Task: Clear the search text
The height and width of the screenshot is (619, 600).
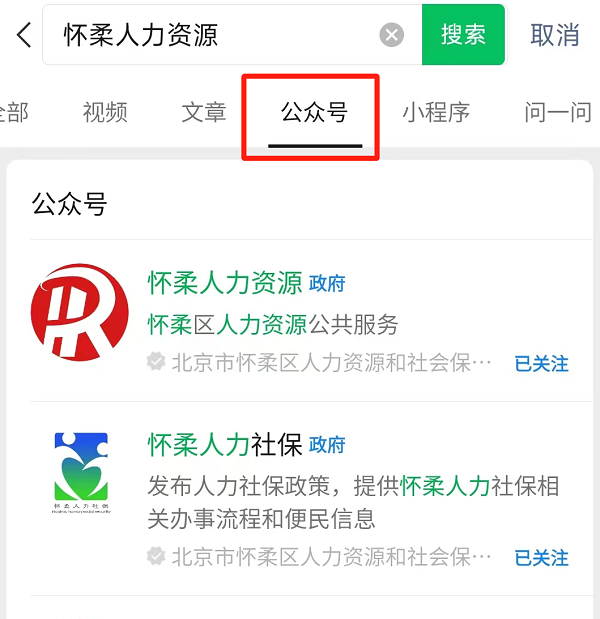Action: (392, 35)
